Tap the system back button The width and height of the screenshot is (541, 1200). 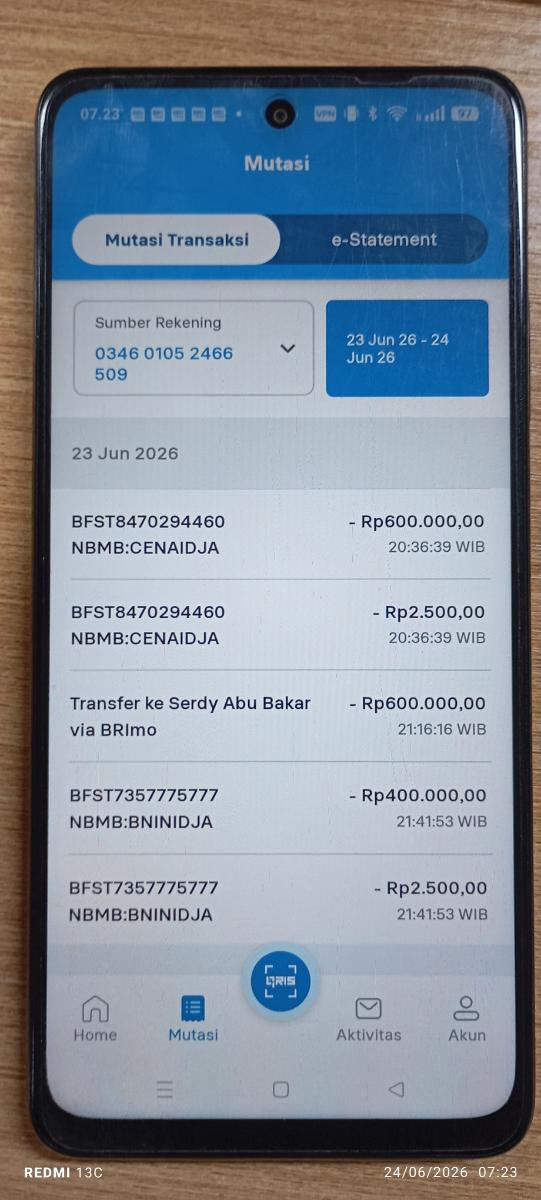pyautogui.click(x=396, y=1090)
